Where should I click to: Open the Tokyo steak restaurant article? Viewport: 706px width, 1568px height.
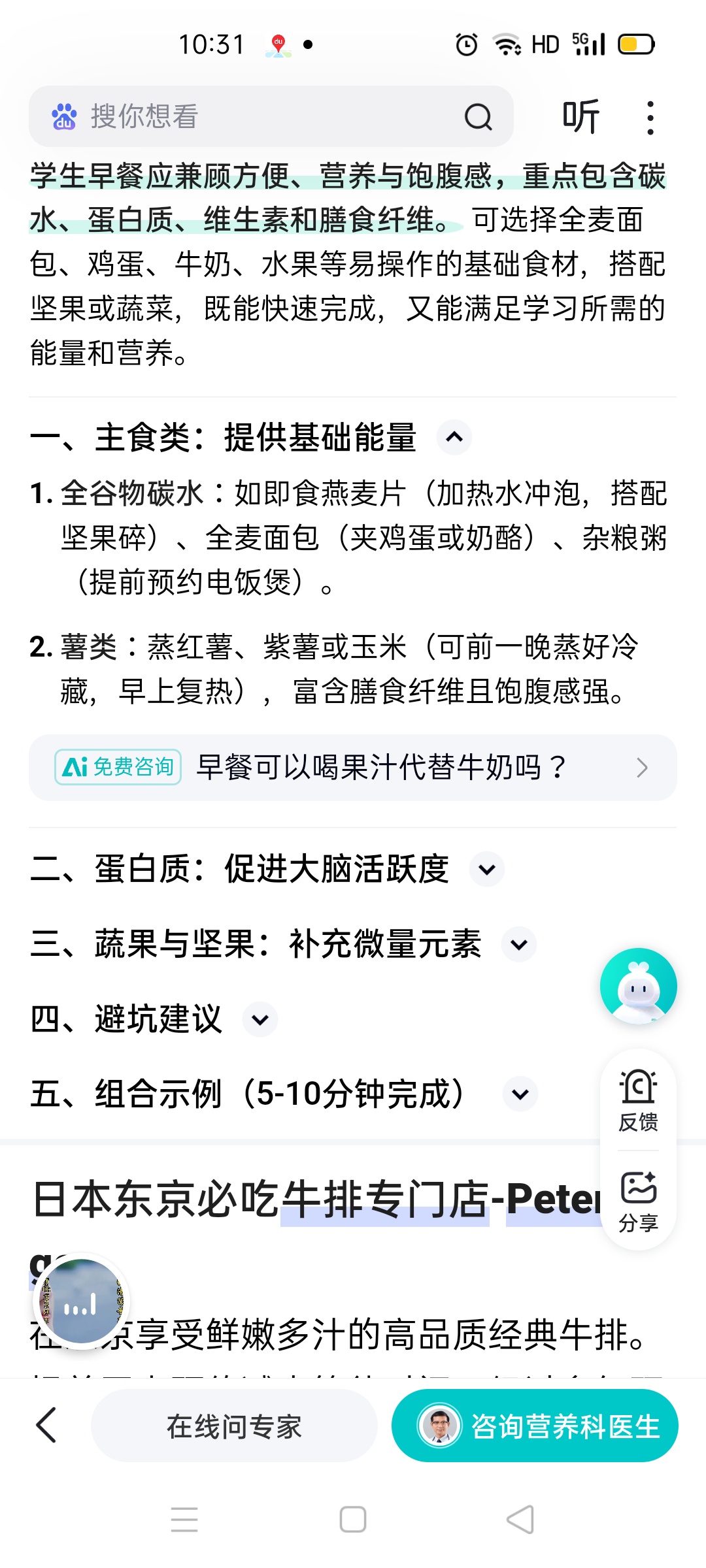coord(314,1201)
